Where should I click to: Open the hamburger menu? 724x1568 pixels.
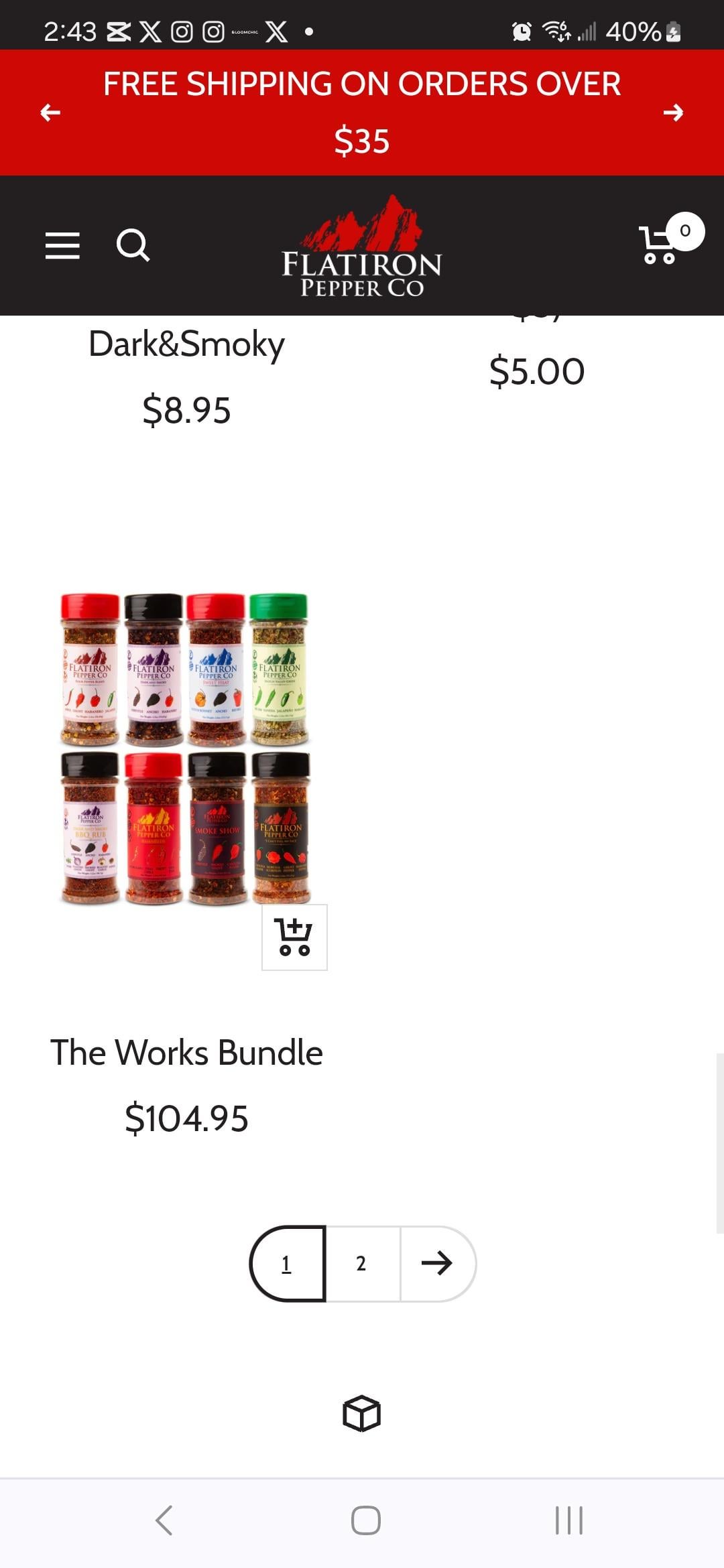pos(62,245)
